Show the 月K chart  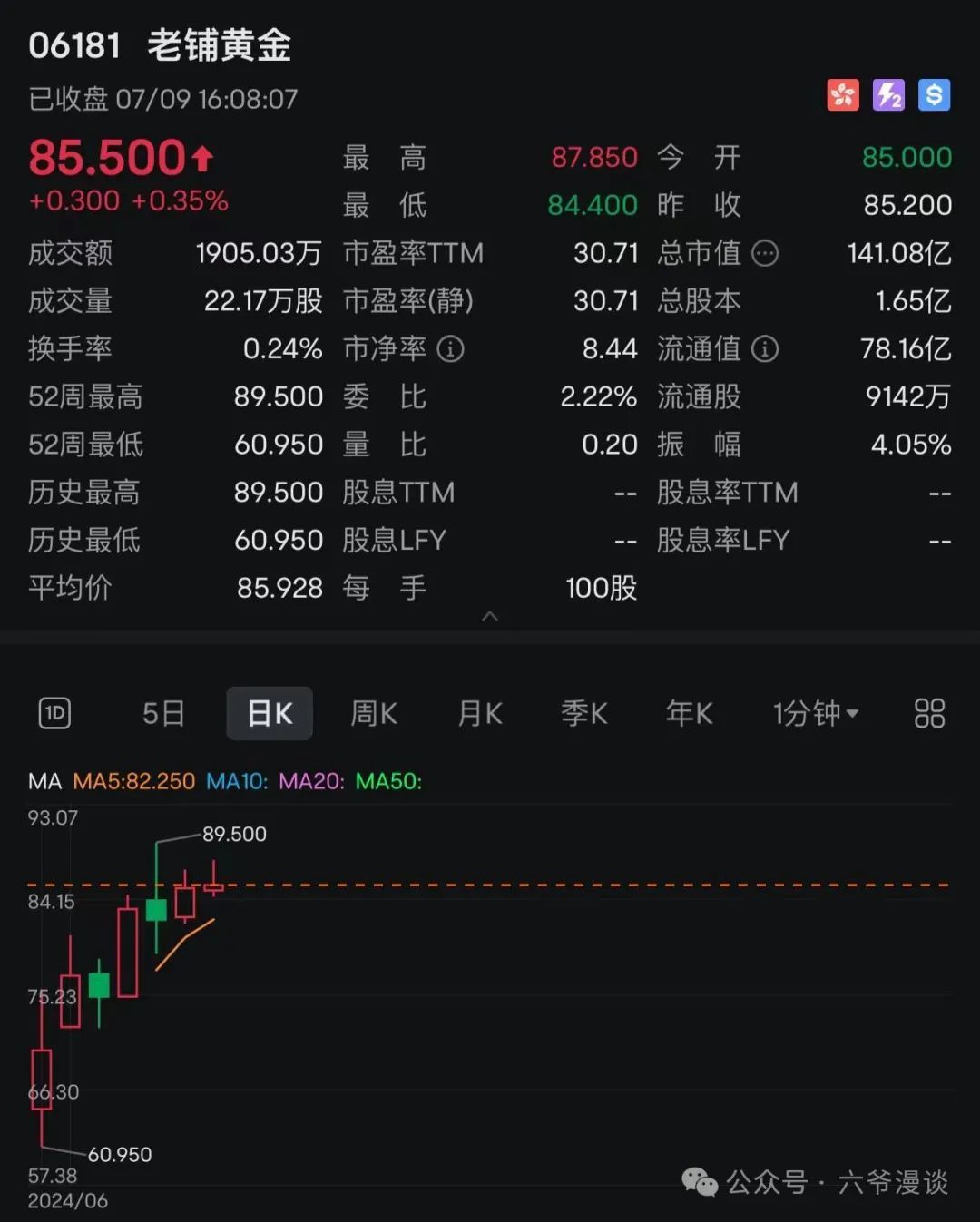pos(480,714)
